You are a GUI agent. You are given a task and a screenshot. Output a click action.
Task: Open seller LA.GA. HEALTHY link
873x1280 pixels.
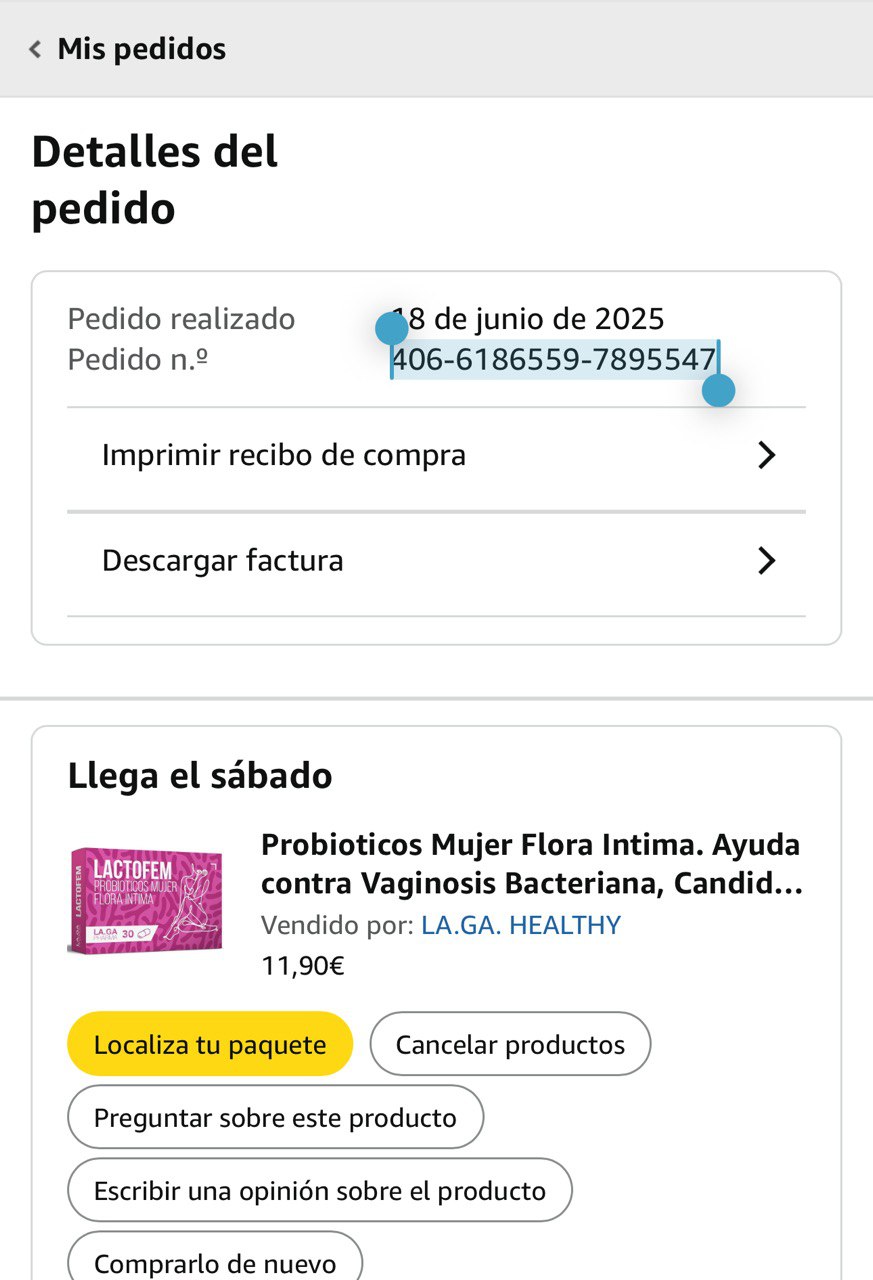click(521, 926)
